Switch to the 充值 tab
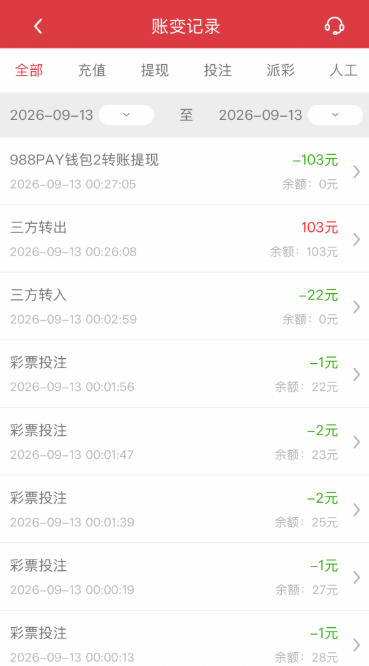Screen dimensions: 369x666 pyautogui.click(x=92, y=70)
